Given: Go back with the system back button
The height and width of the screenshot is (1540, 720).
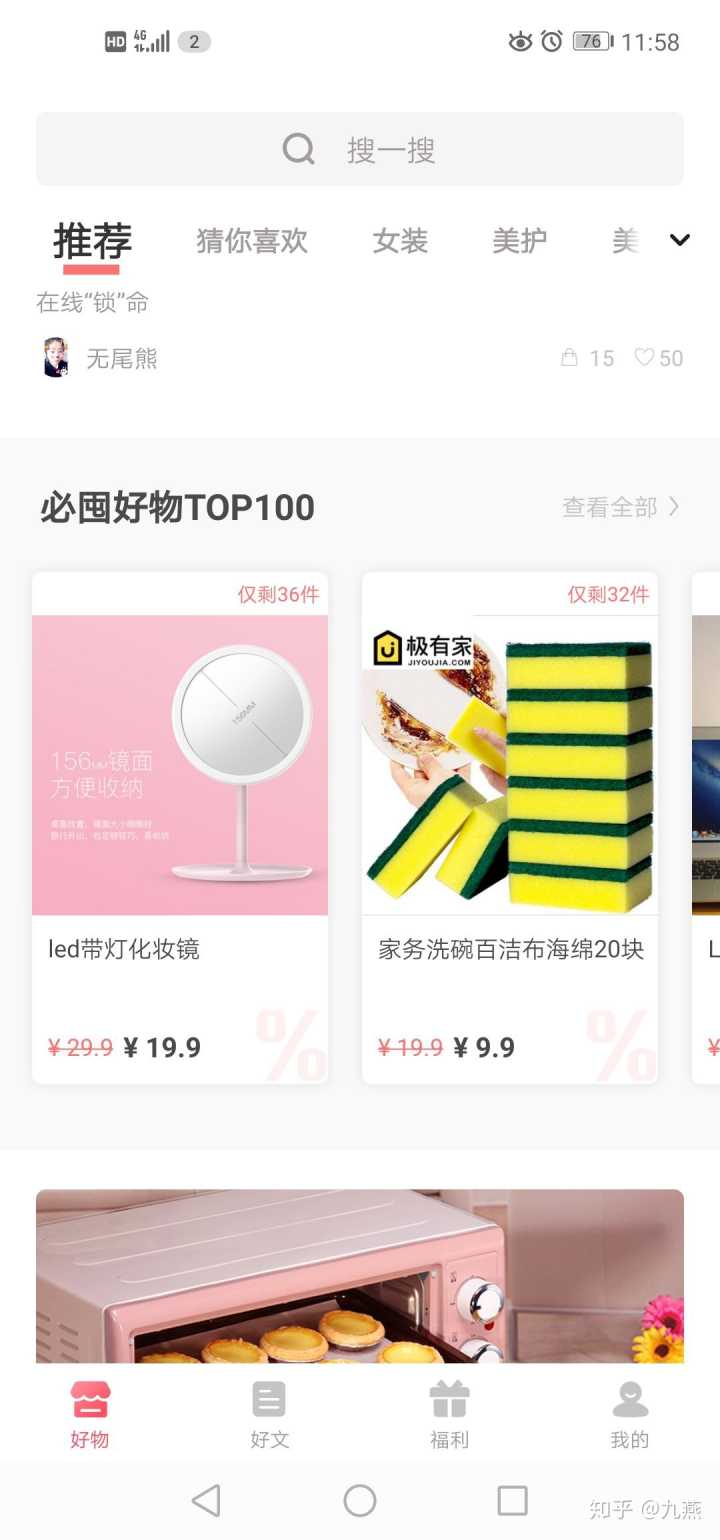Looking at the screenshot, I should 206,1500.
